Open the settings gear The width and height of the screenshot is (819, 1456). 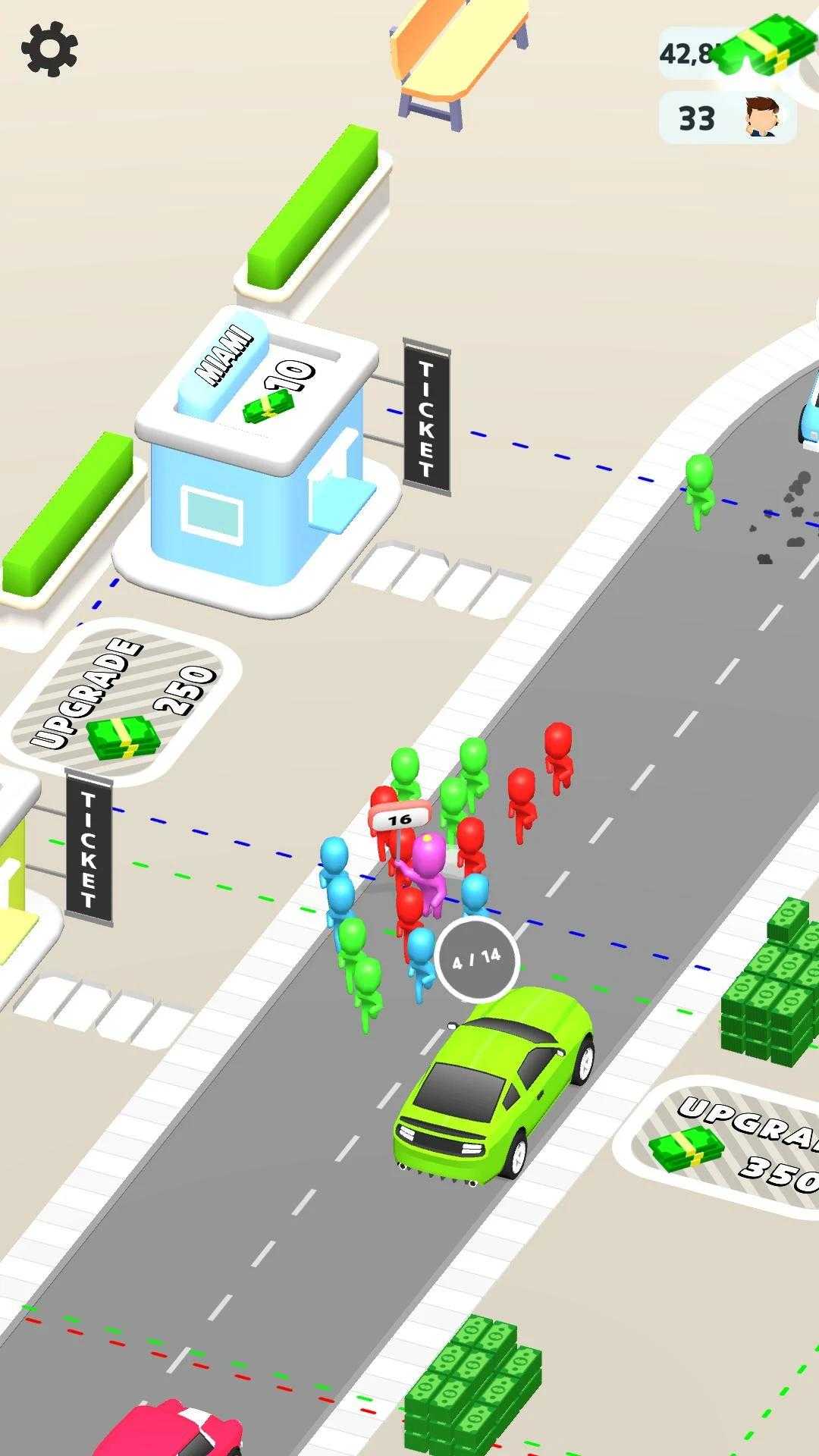(x=49, y=49)
